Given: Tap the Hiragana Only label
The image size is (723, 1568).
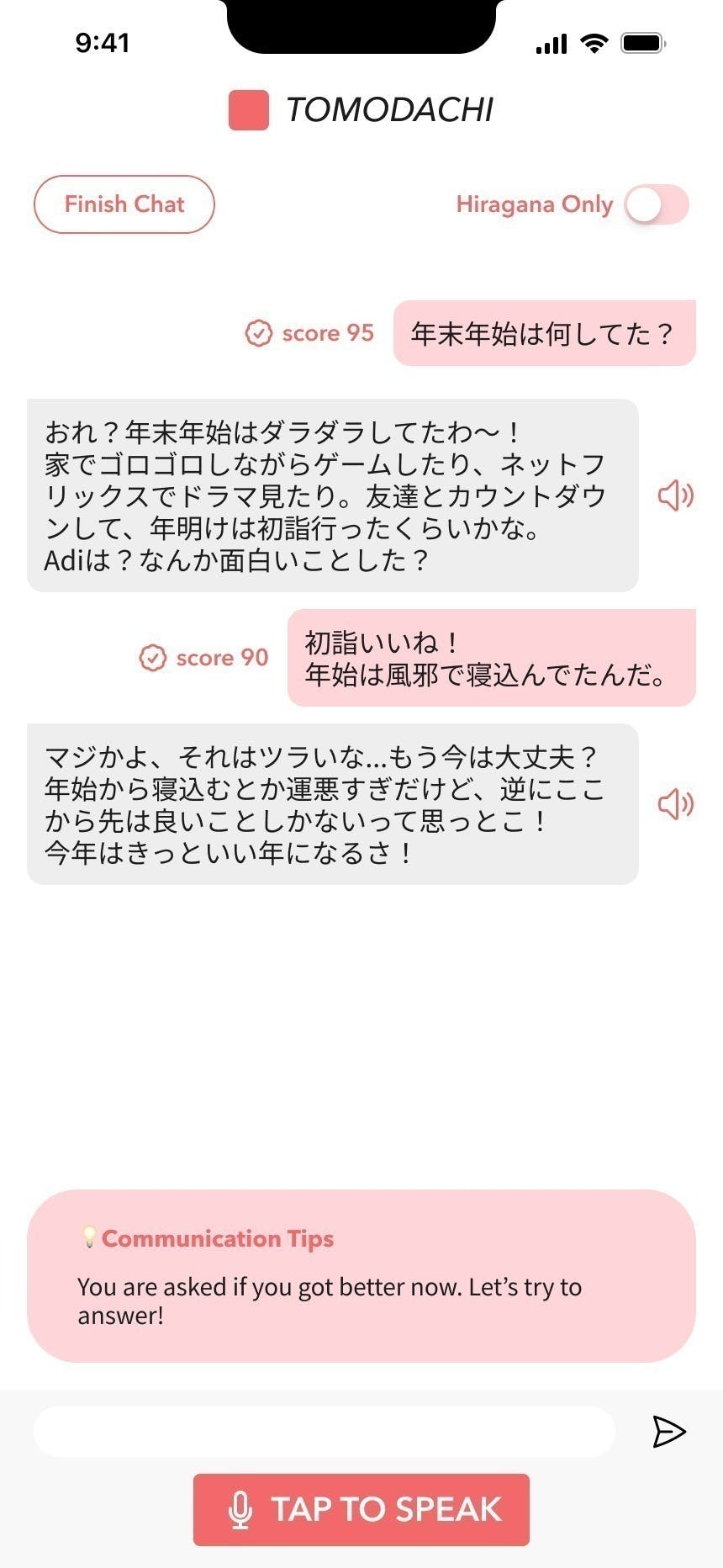Looking at the screenshot, I should point(534,204).
